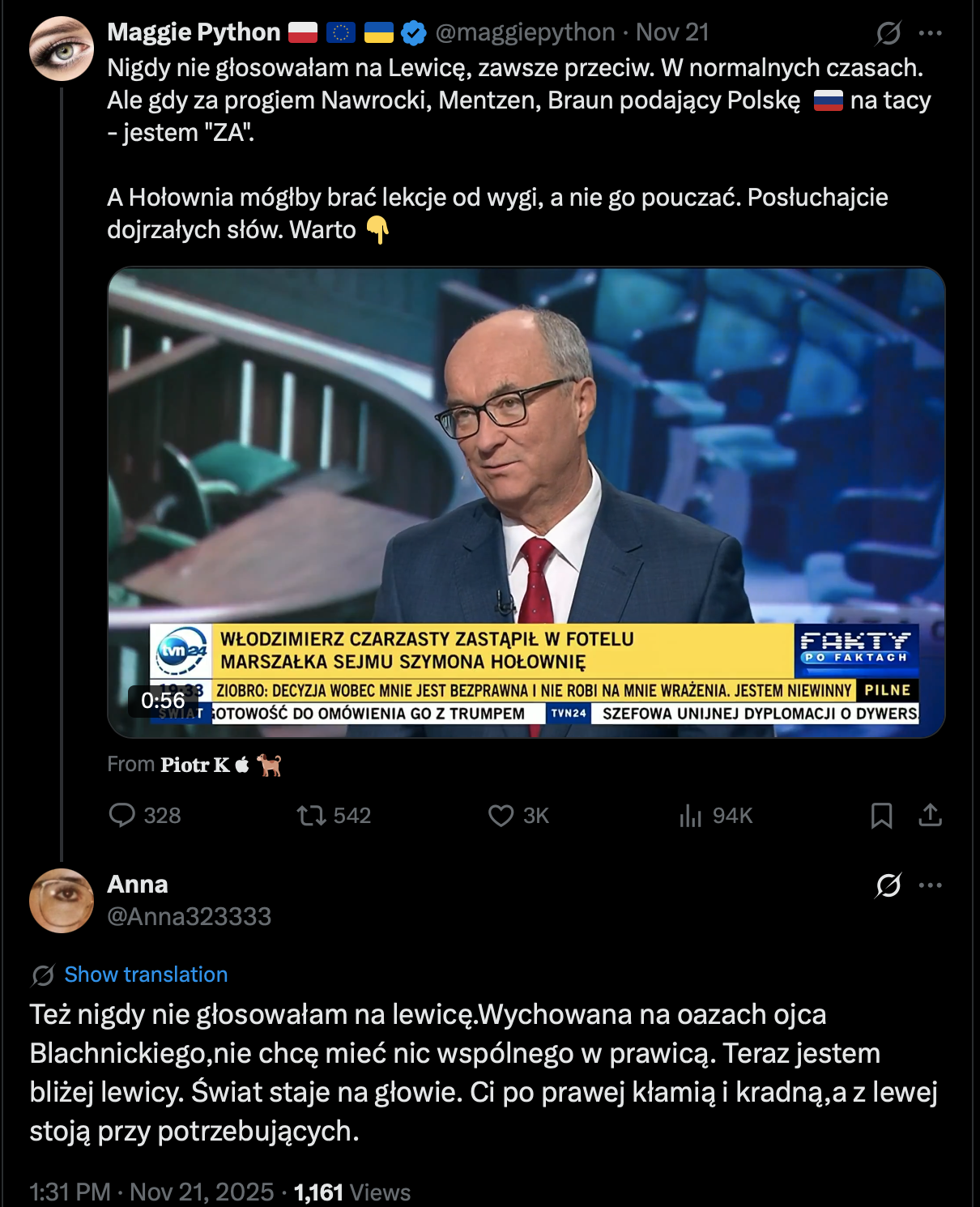
Task: Open Grok icon on Anna's reply
Action: pyautogui.click(x=888, y=885)
